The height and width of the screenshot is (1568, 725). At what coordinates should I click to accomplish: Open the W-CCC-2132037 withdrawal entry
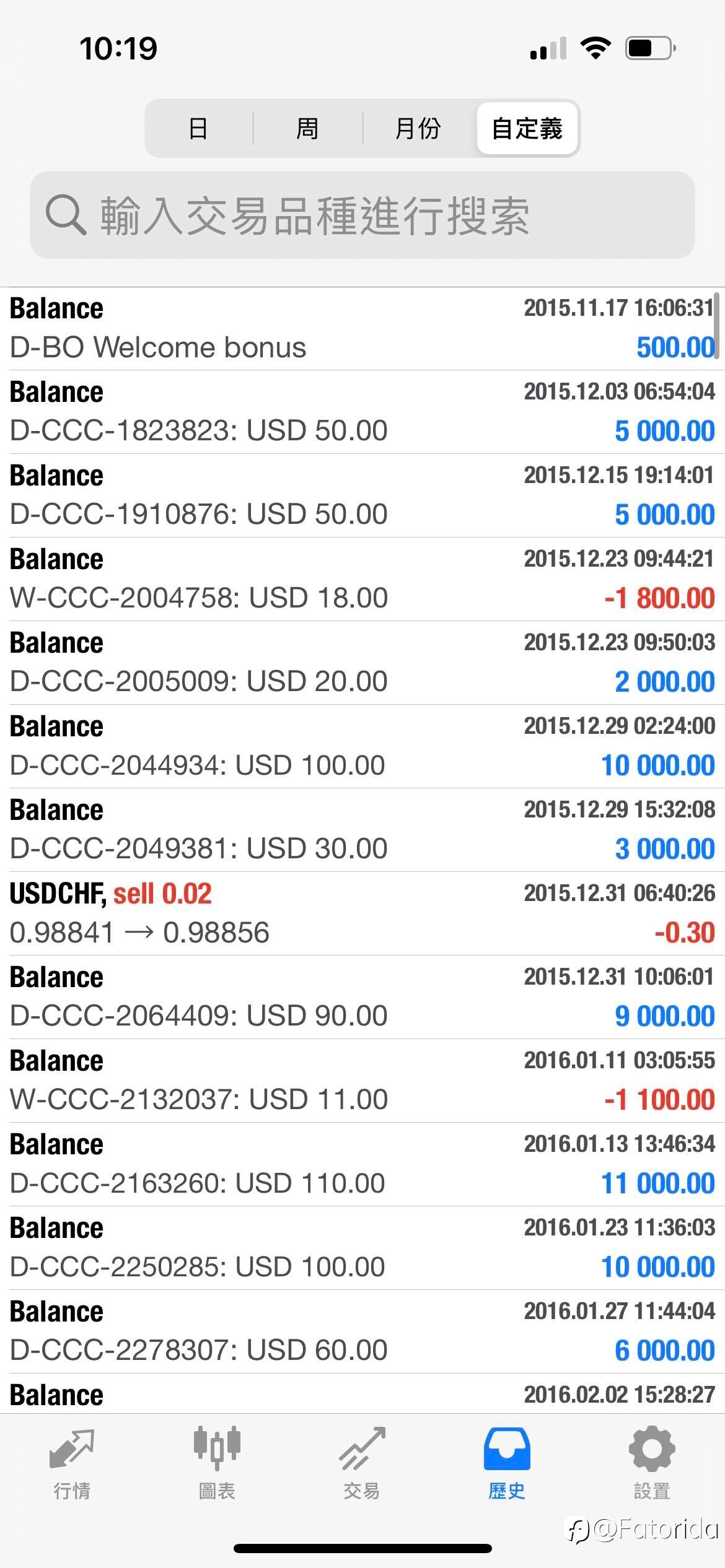pyautogui.click(x=362, y=1081)
